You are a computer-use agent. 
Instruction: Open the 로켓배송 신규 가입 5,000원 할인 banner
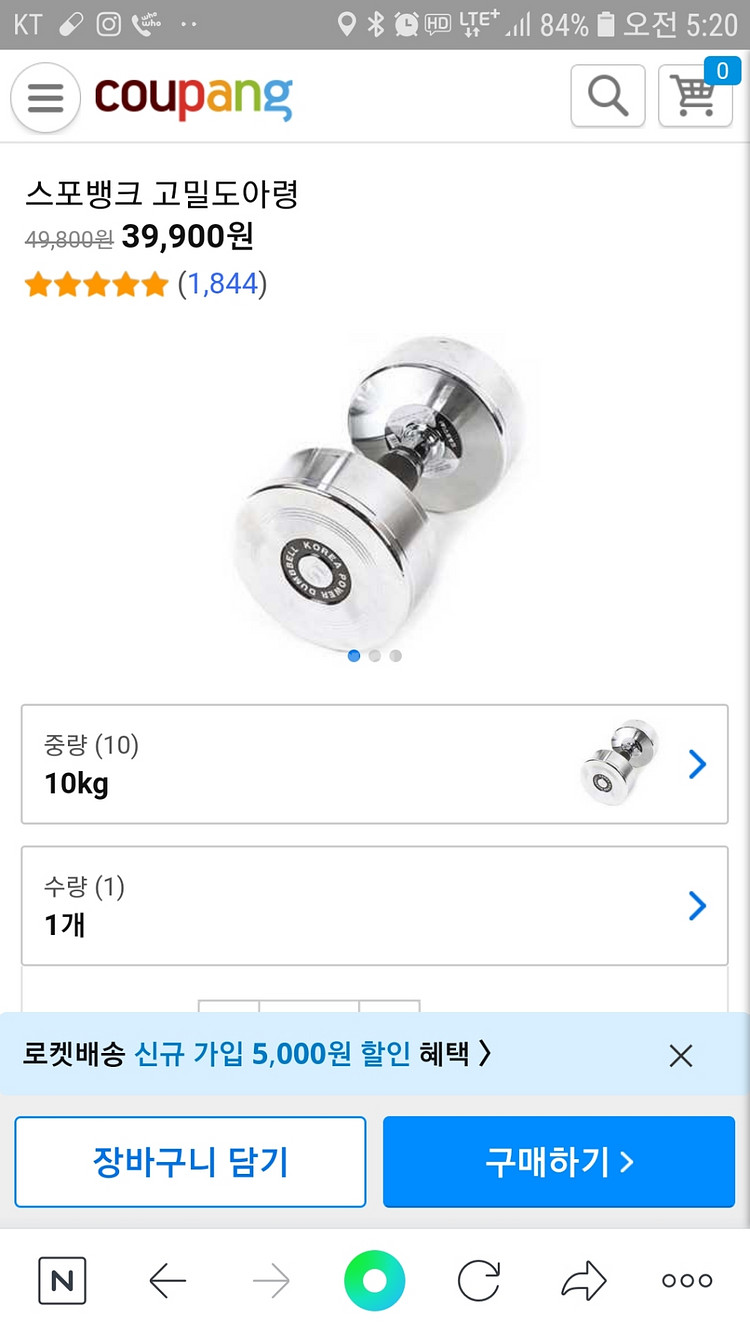point(257,1054)
